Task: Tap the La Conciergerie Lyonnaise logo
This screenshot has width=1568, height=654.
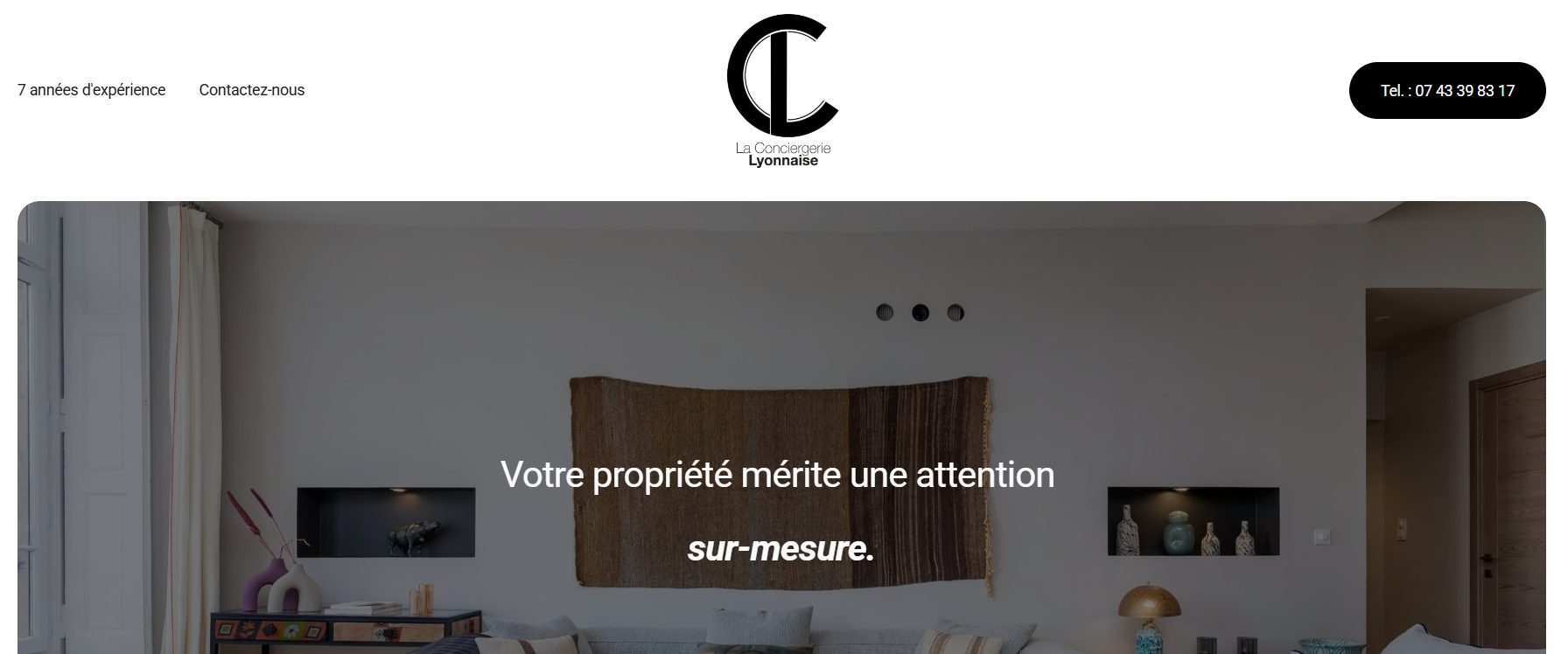Action: (x=783, y=90)
